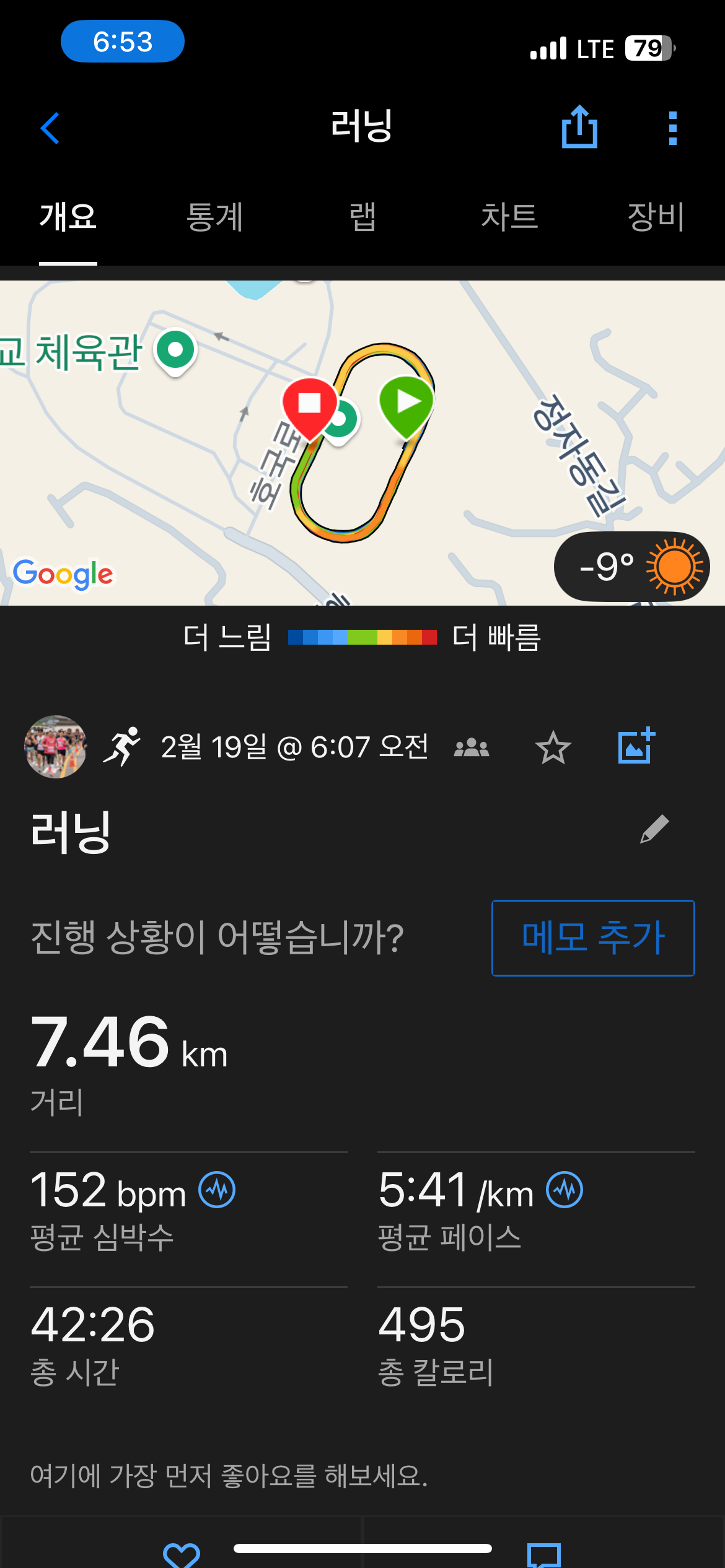
Task: Go back using the top-left arrow
Action: coord(50,128)
